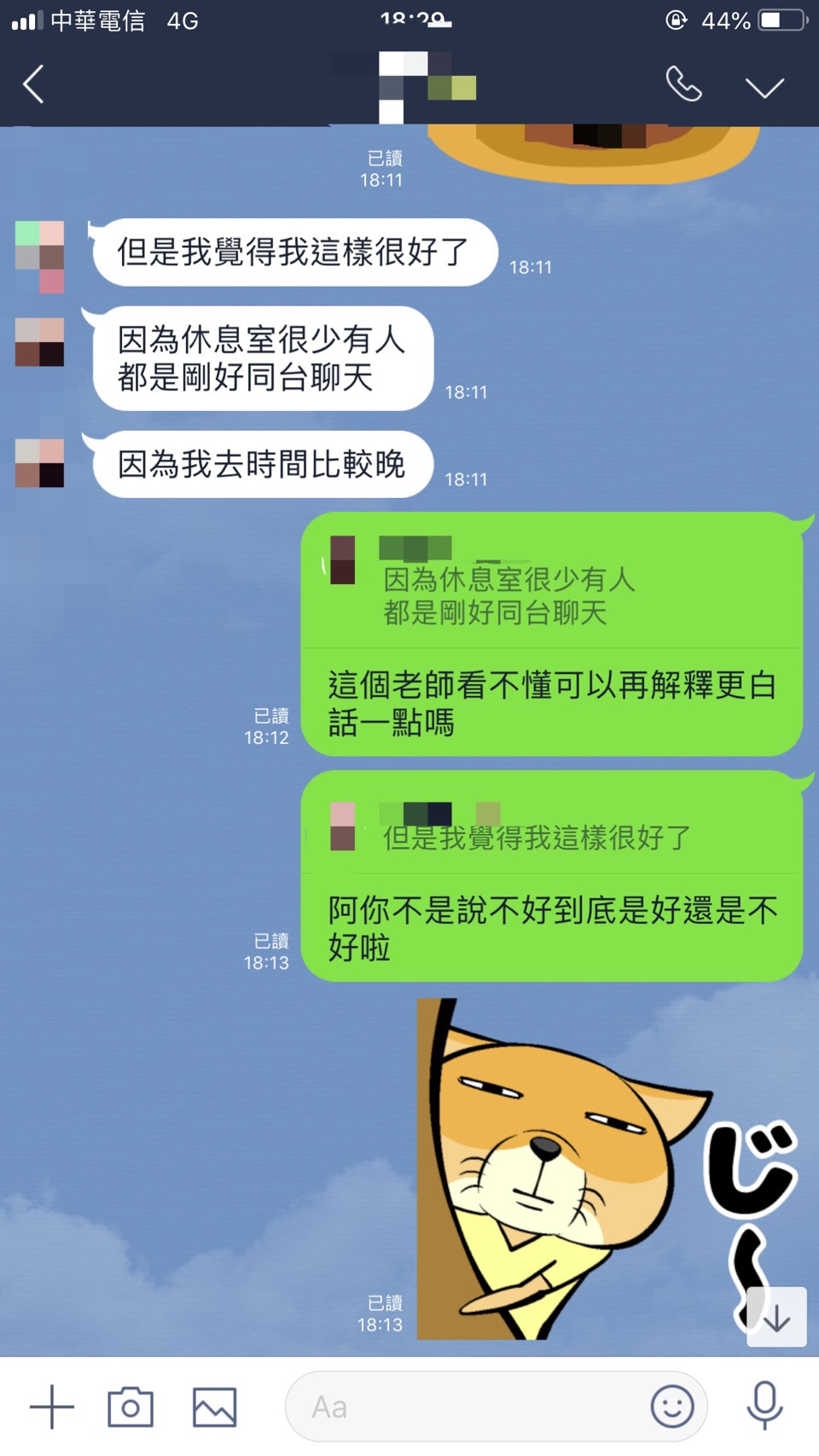The height and width of the screenshot is (1456, 819).
Task: Go back to the chat list
Action: pos(34,84)
